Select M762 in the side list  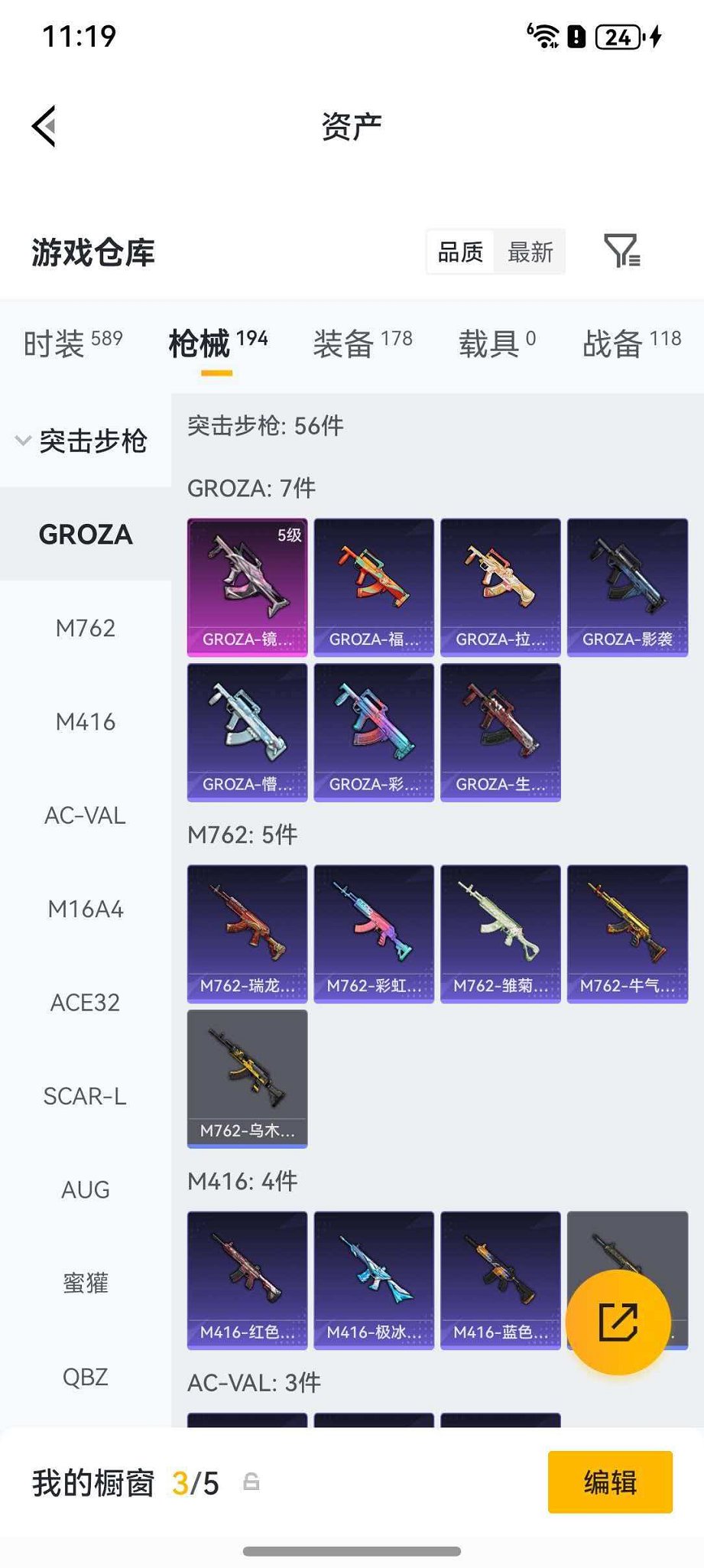click(86, 628)
